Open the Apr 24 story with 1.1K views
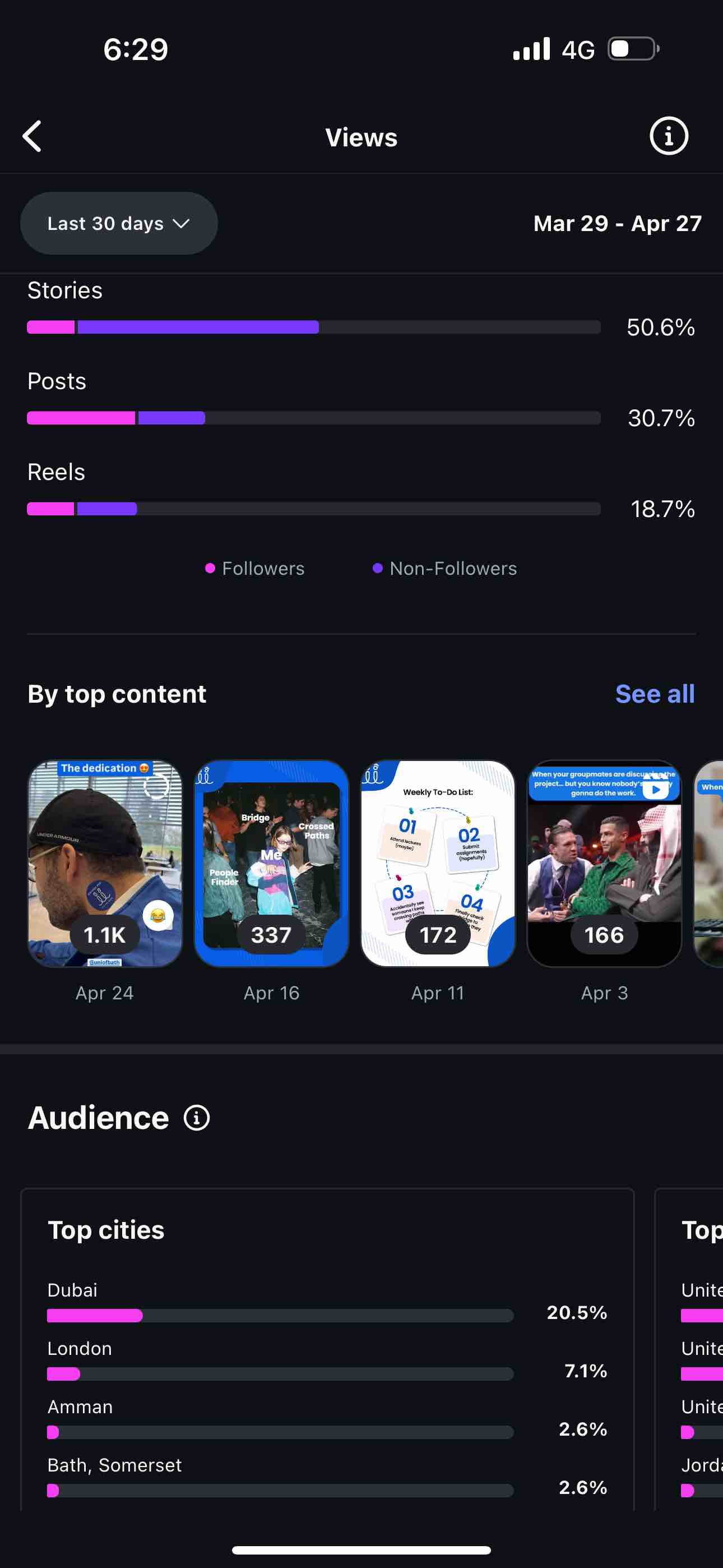The width and height of the screenshot is (723, 1568). (x=105, y=863)
